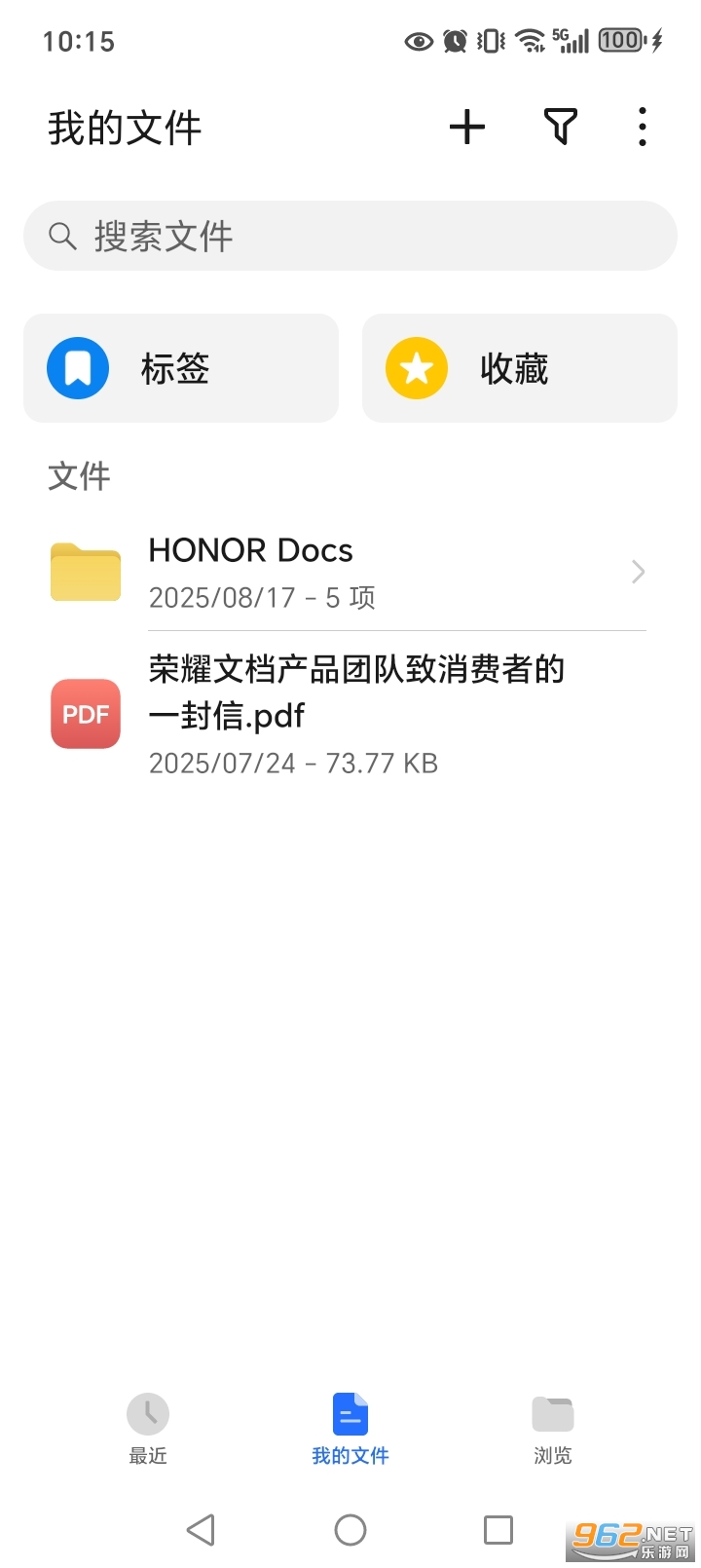Tap the 收藏 button
This screenshot has width=701, height=1568.
[x=519, y=367]
